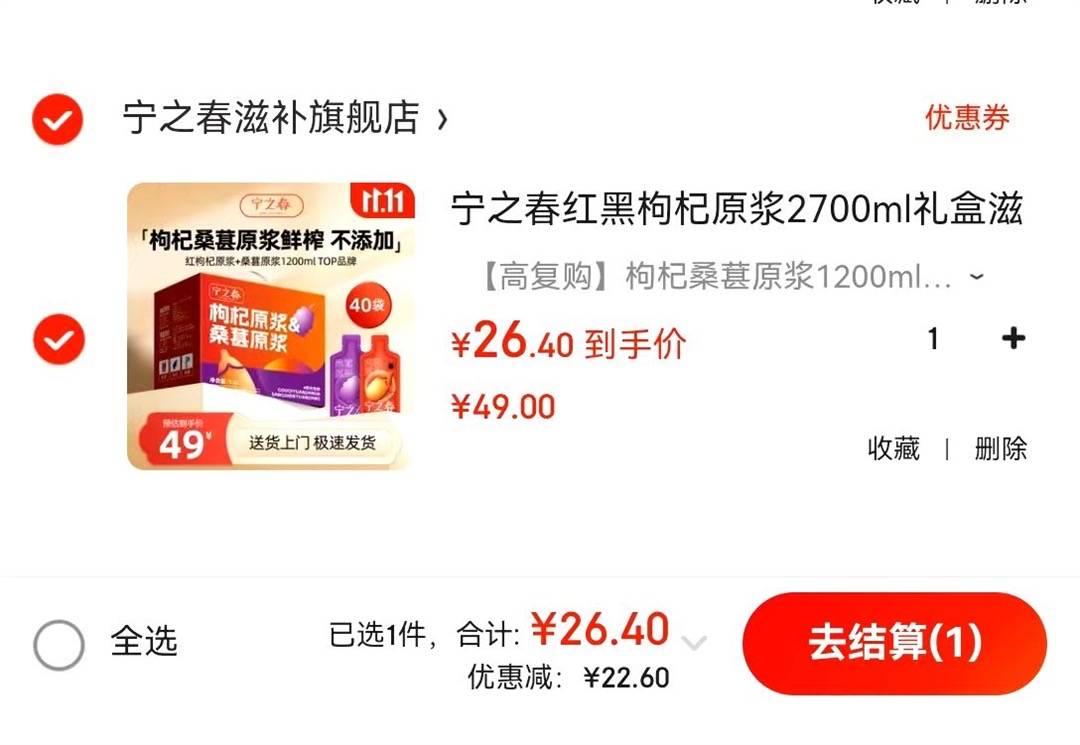The image size is (1080, 745).
Task: Increase quantity with the plus button
Action: coord(1013,339)
